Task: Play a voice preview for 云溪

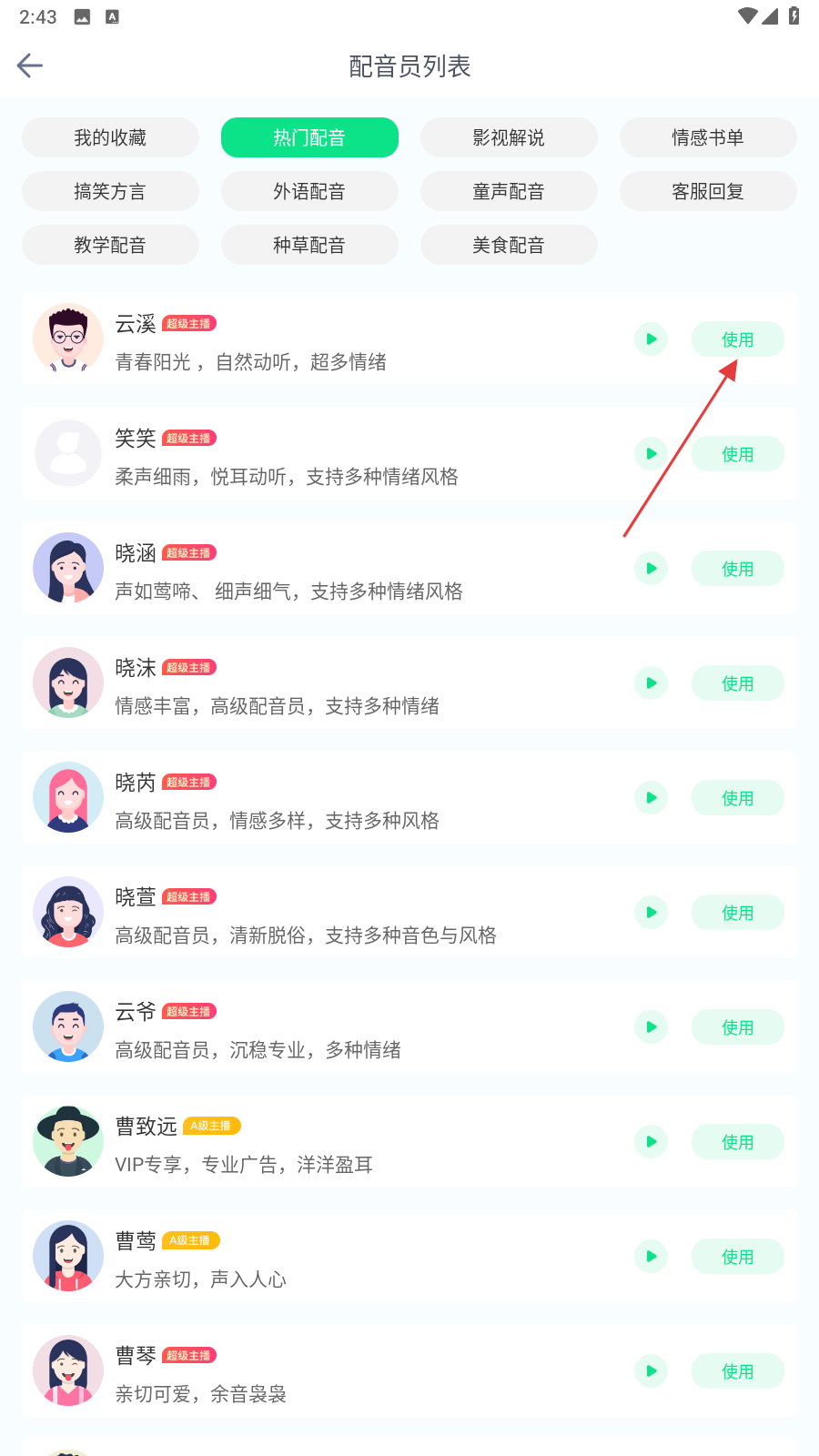Action: point(652,339)
